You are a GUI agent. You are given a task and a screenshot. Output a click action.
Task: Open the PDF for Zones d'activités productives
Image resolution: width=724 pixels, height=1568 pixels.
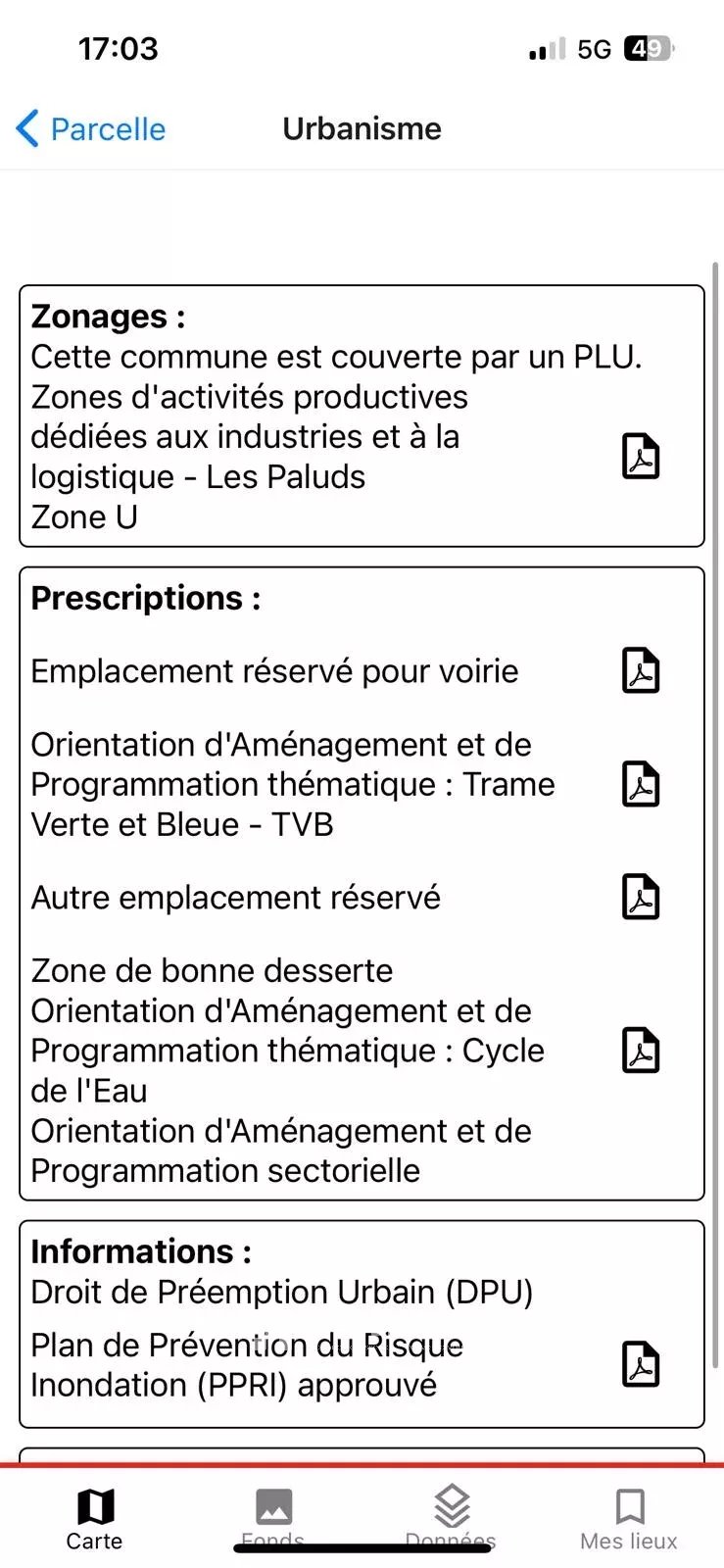tap(641, 457)
